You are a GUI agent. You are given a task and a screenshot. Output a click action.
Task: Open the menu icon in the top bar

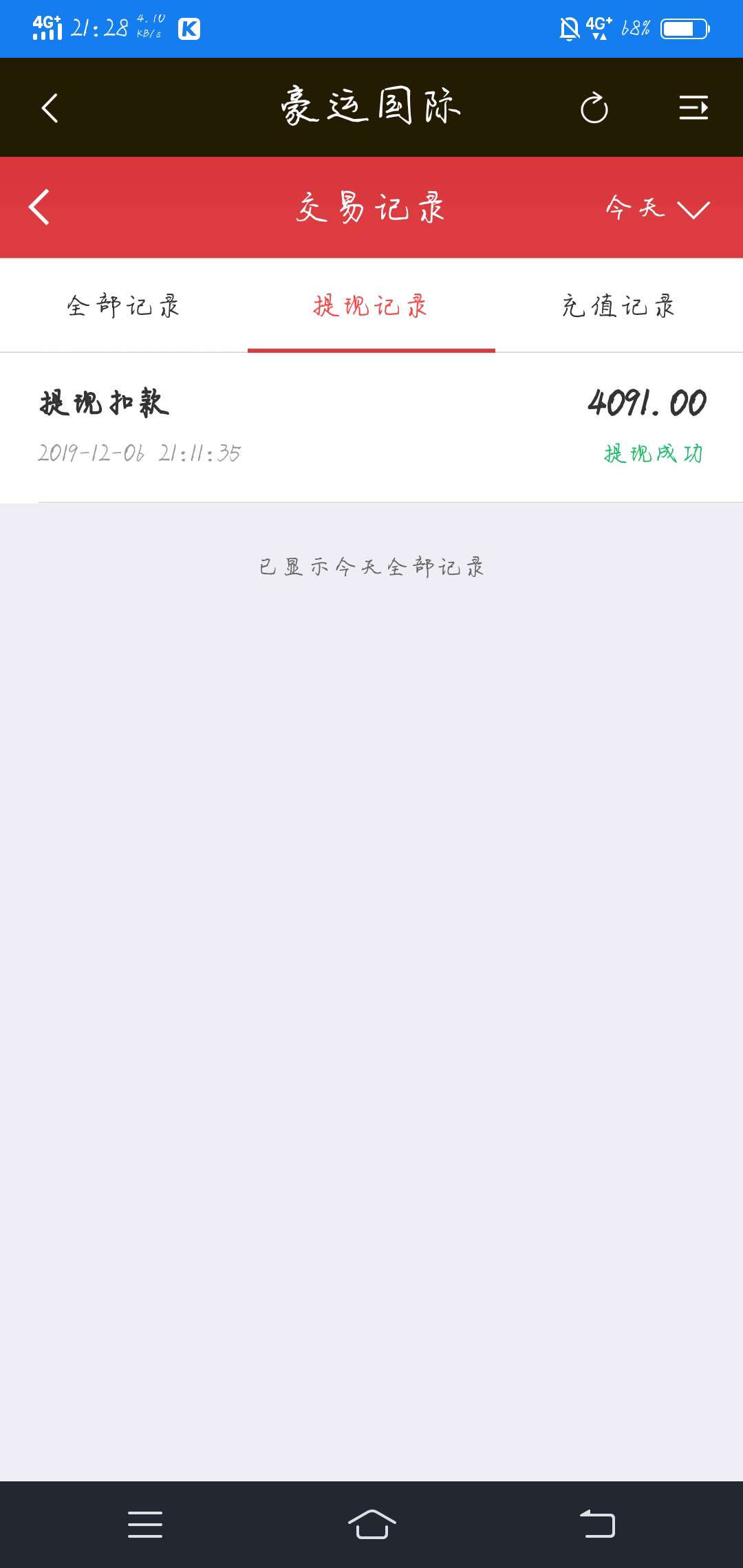click(x=693, y=108)
